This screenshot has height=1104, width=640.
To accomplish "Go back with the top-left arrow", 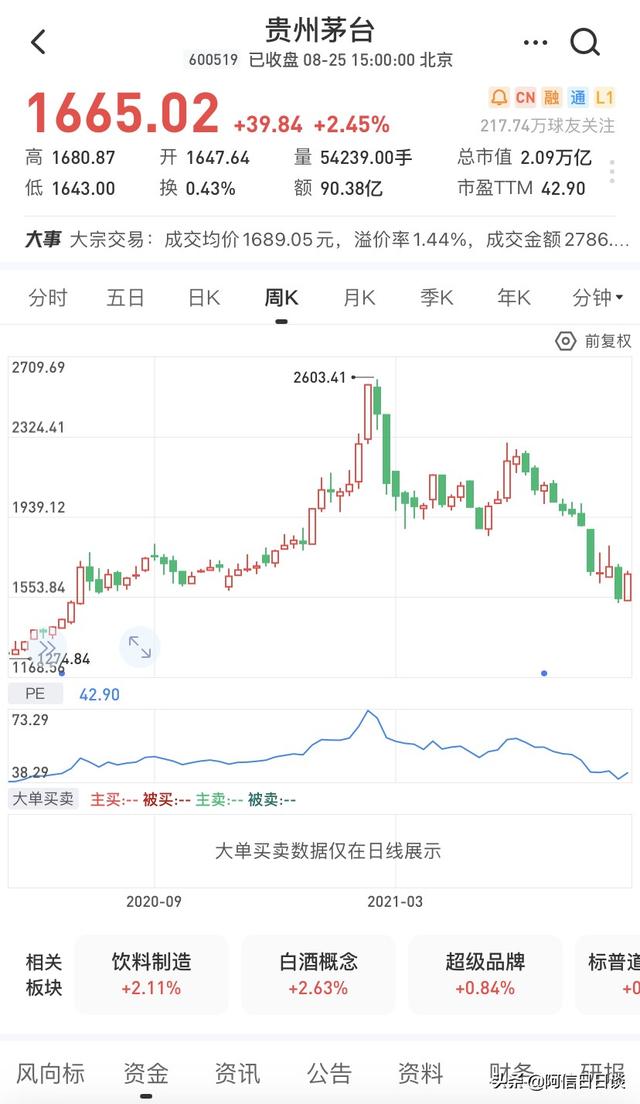I will point(38,42).
